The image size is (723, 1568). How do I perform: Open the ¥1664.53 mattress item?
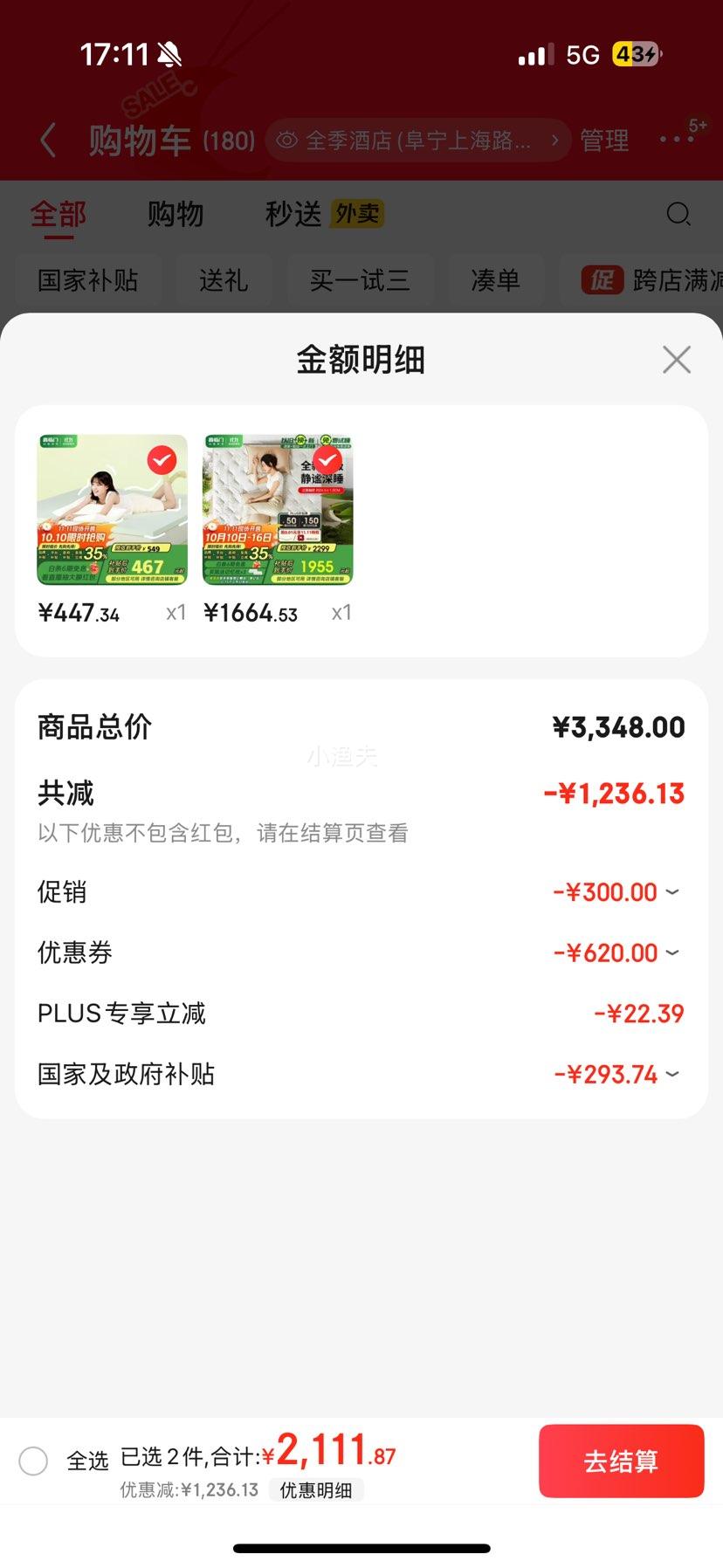[x=278, y=510]
